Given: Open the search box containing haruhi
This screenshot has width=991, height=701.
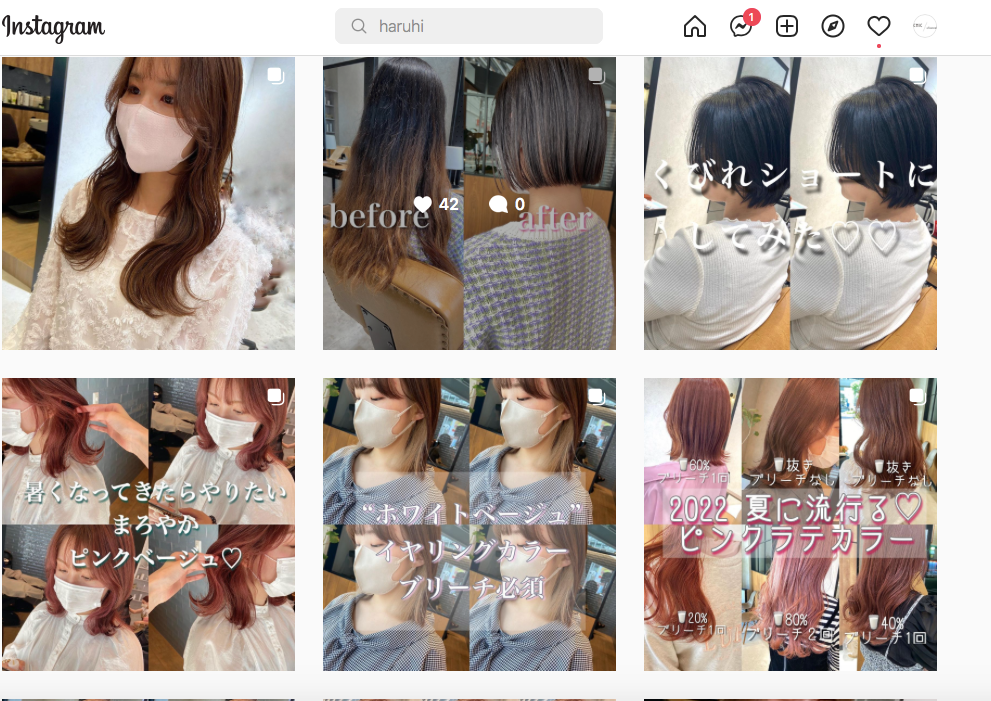Looking at the screenshot, I should pyautogui.click(x=469, y=27).
